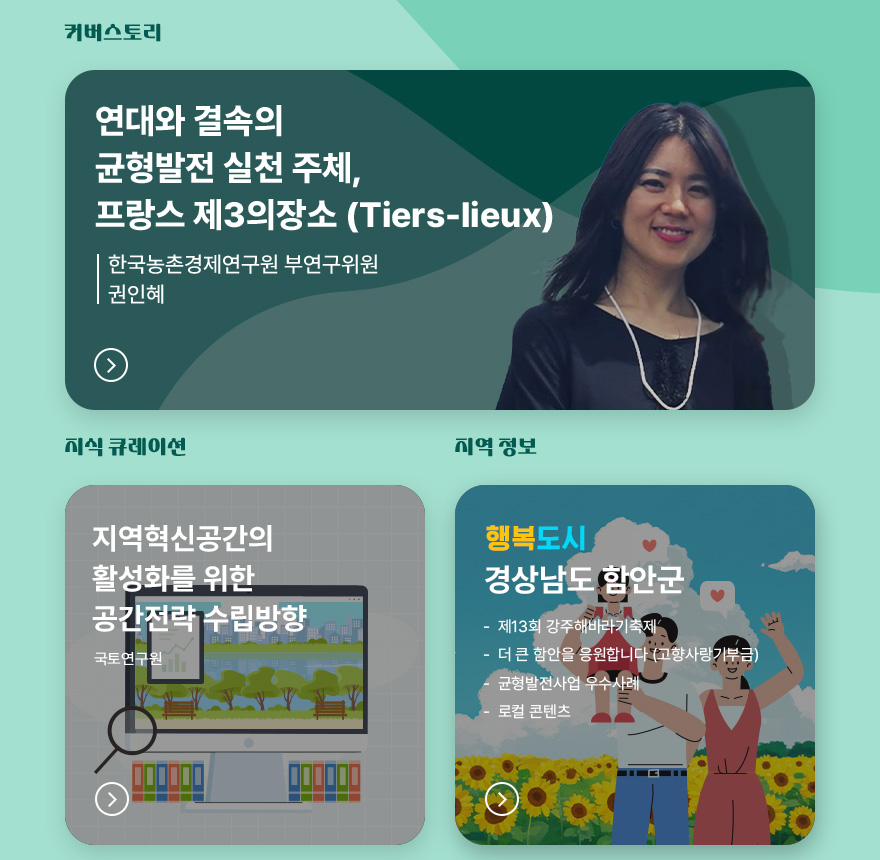
Task: Tap the arrow icon on the 함안군 card
Action: (x=502, y=798)
